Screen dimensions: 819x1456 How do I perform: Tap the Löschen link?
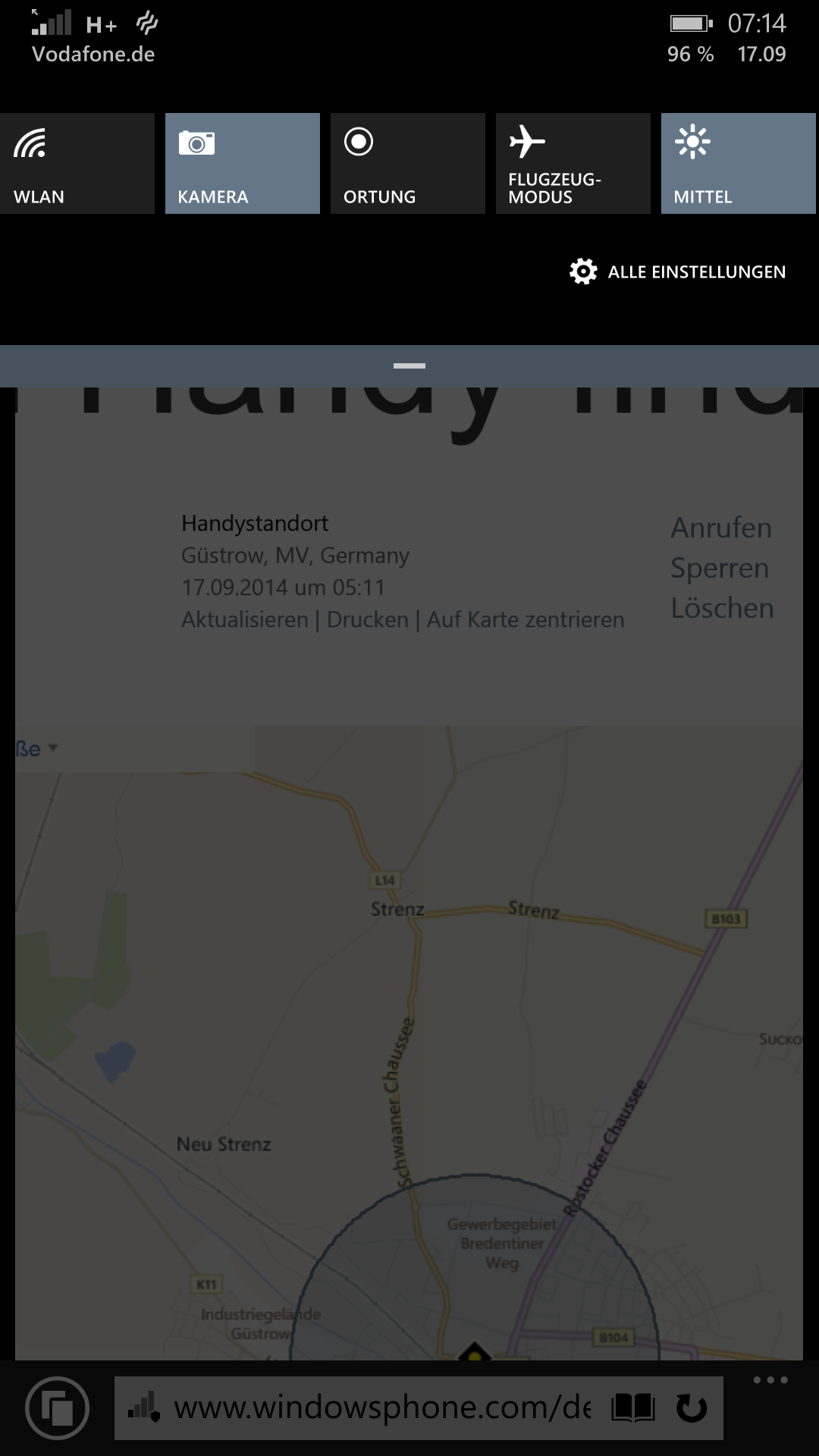722,608
